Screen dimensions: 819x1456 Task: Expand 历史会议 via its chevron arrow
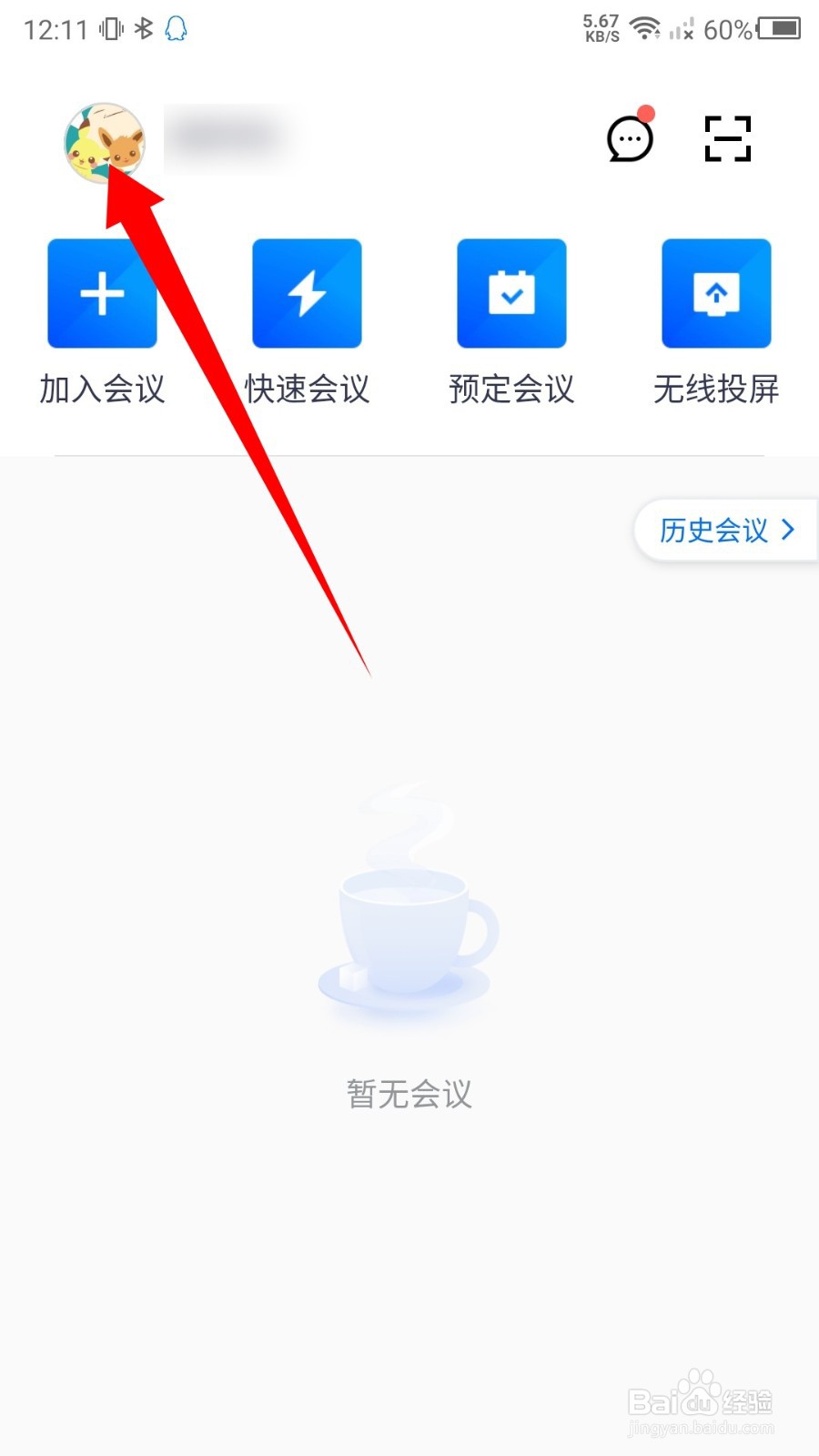coord(788,531)
